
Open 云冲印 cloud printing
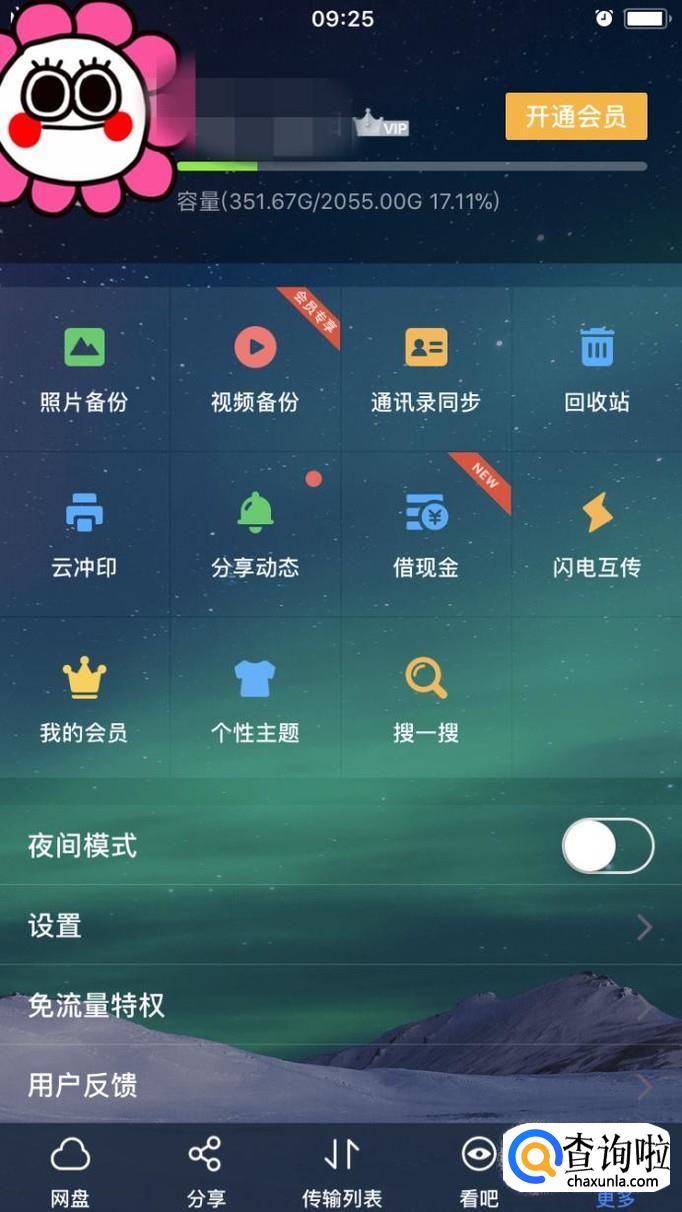84,534
